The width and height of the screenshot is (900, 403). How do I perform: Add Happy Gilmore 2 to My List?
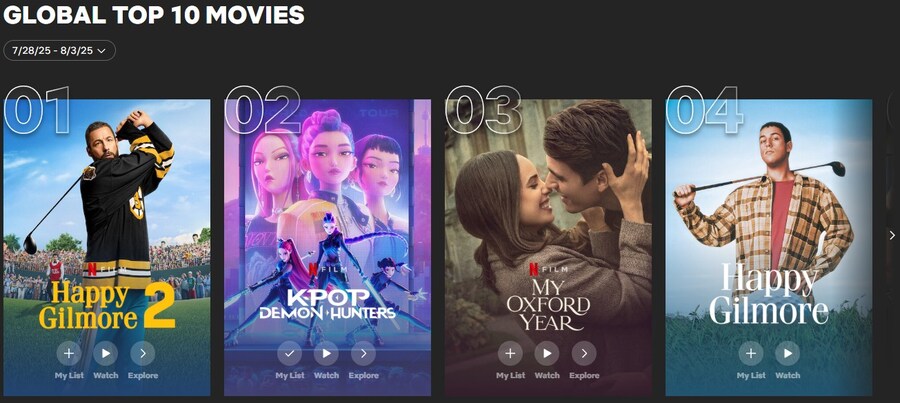click(69, 353)
